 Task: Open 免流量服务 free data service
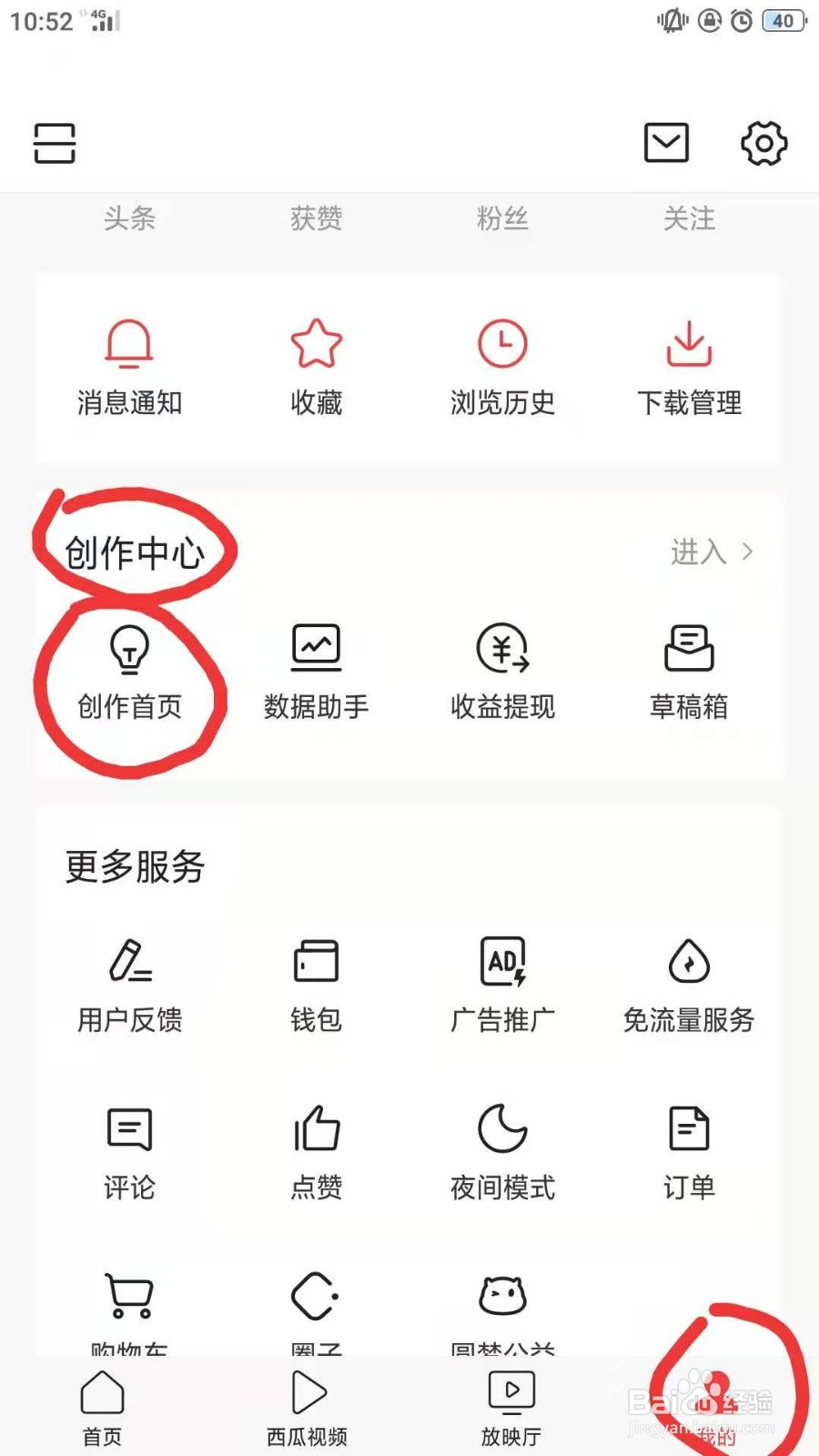[689, 983]
